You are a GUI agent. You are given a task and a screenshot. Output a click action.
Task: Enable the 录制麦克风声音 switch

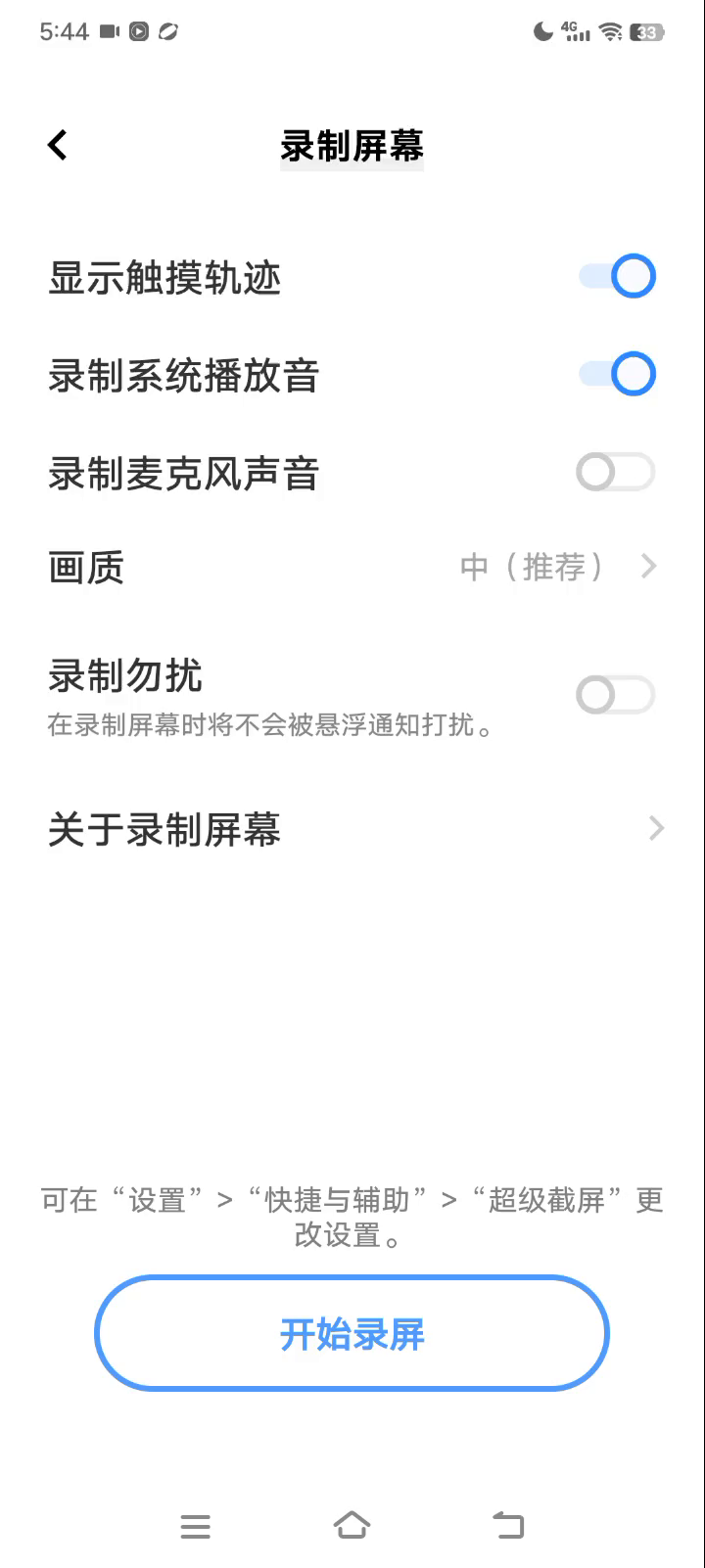pyautogui.click(x=614, y=473)
